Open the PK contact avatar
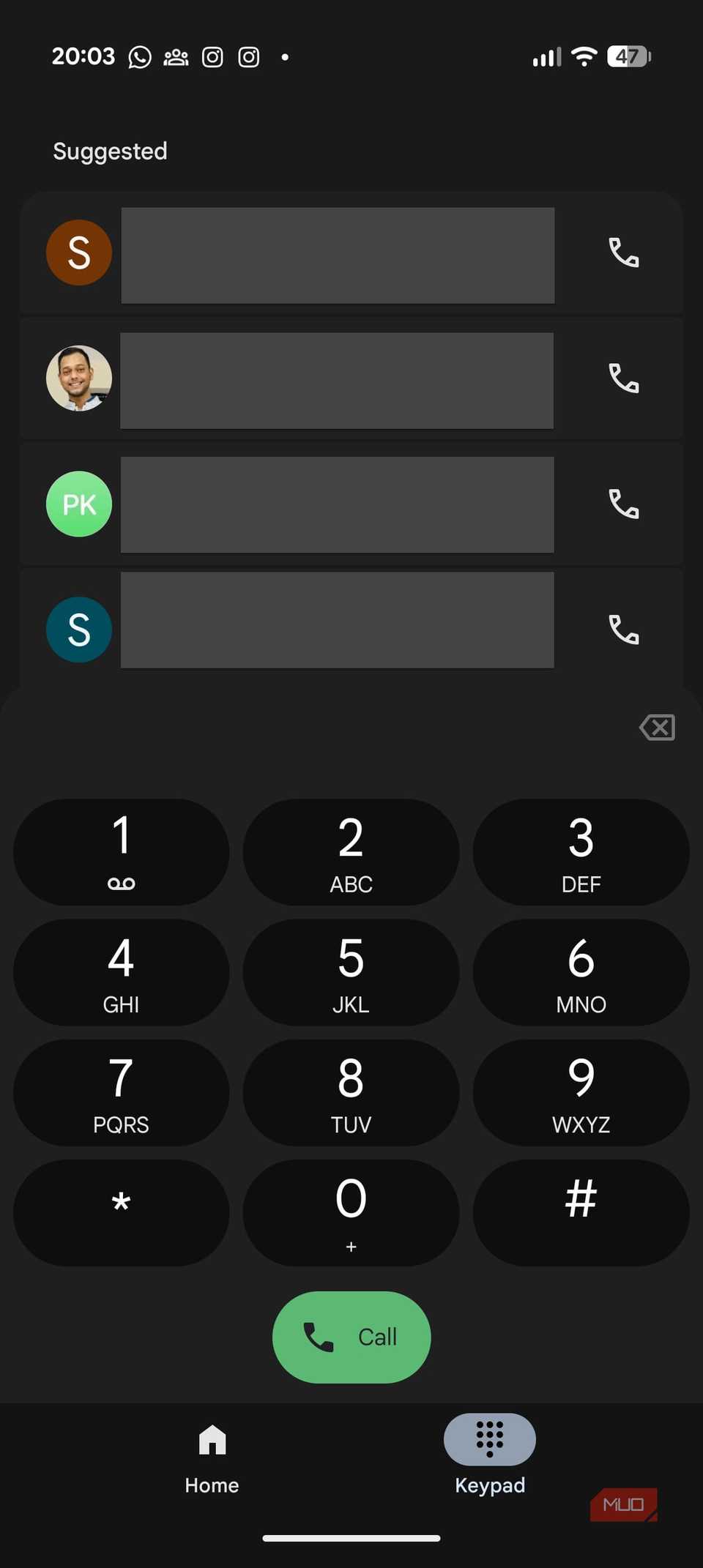This screenshot has height=1568, width=703. pyautogui.click(x=79, y=504)
